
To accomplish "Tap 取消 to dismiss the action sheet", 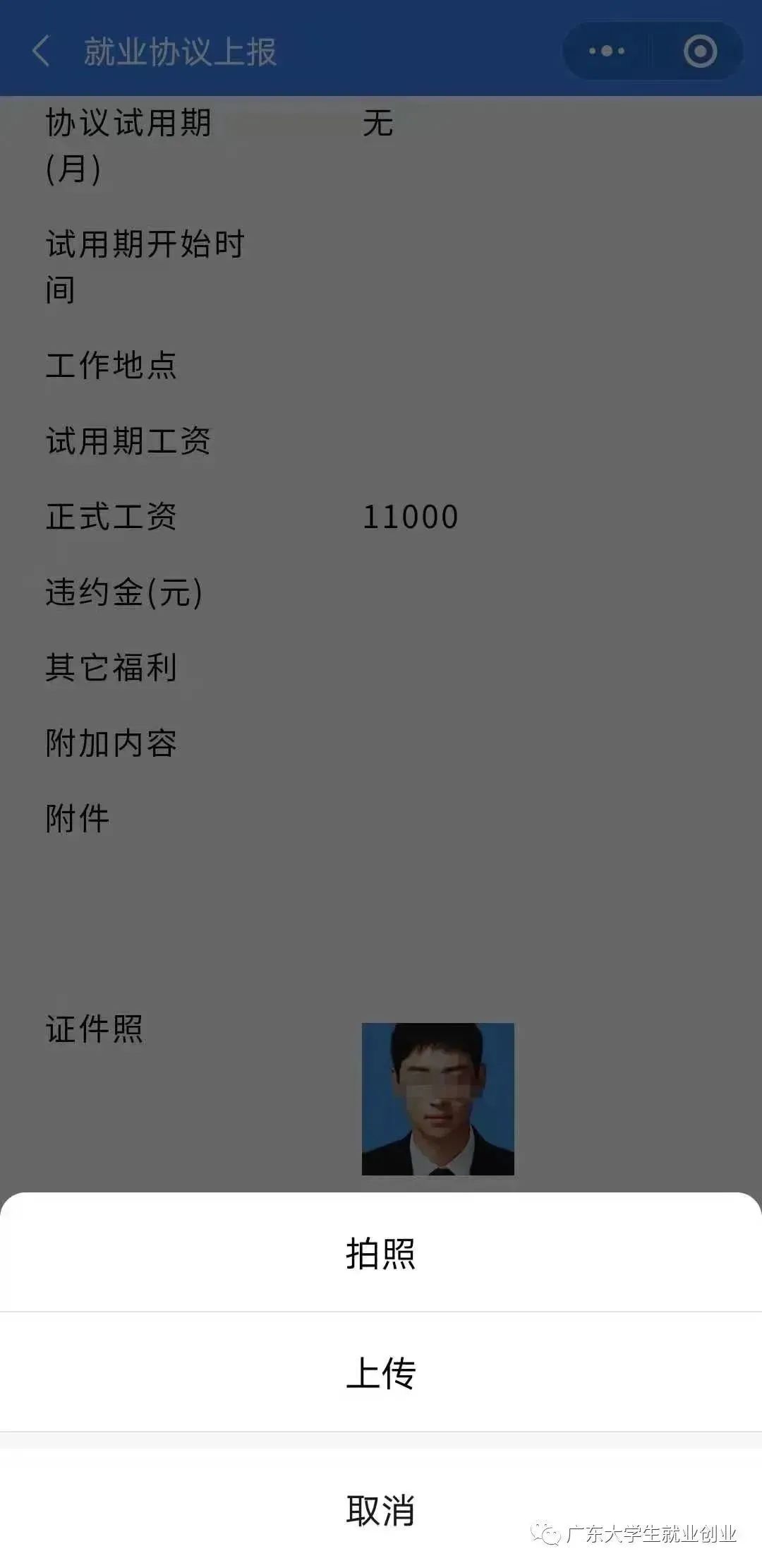I will tap(381, 1509).
